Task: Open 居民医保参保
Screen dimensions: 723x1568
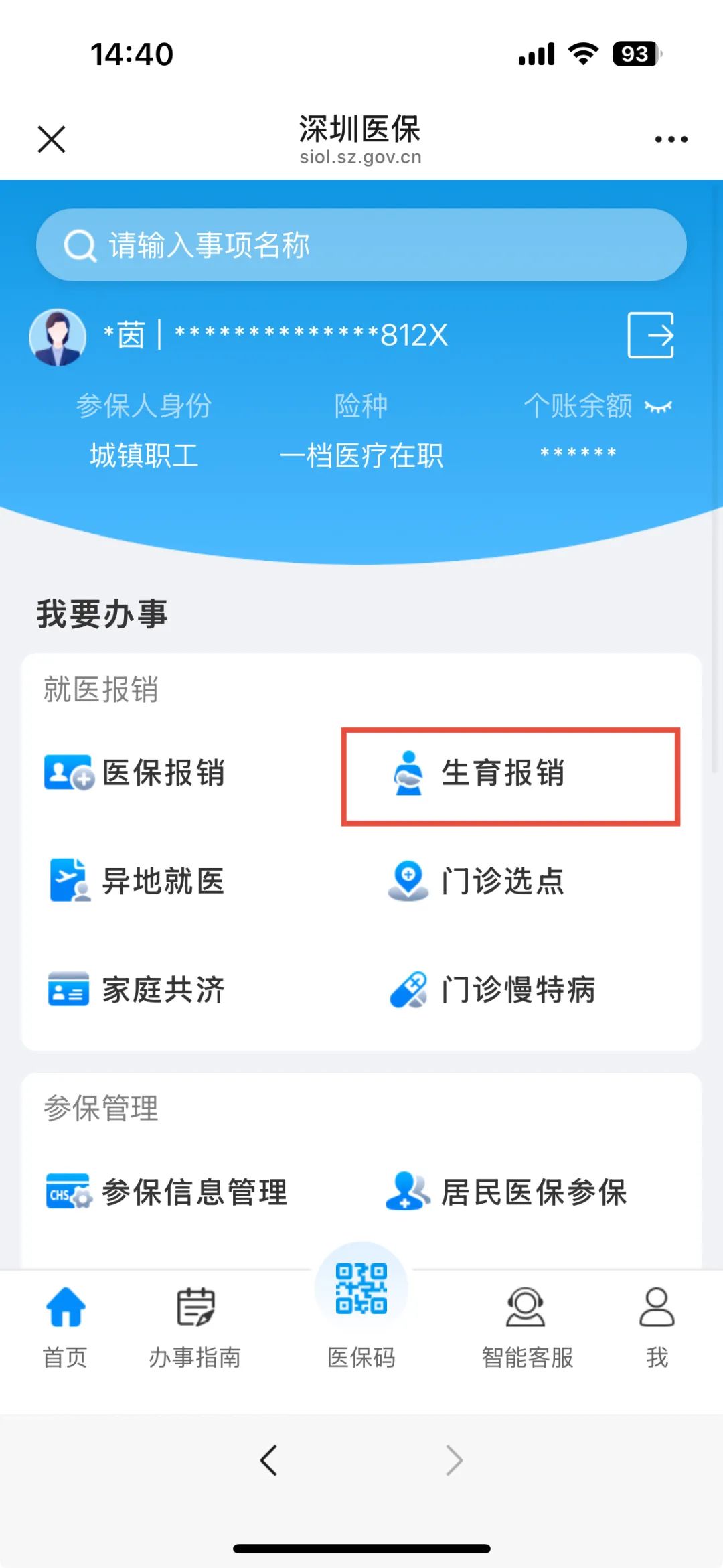Action: (507, 1192)
